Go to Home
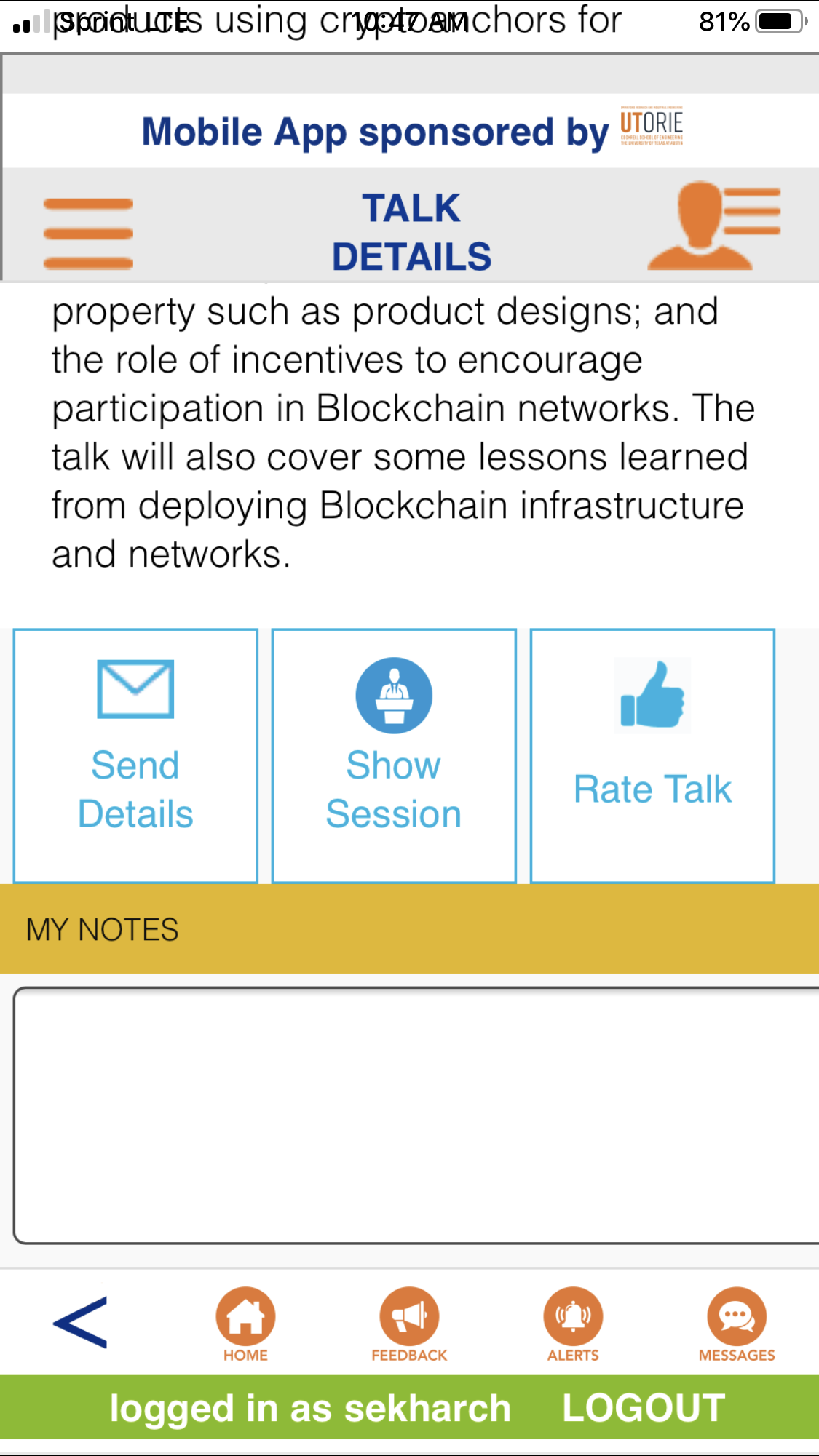Viewport: 819px width, 1456px height. 246,1325
